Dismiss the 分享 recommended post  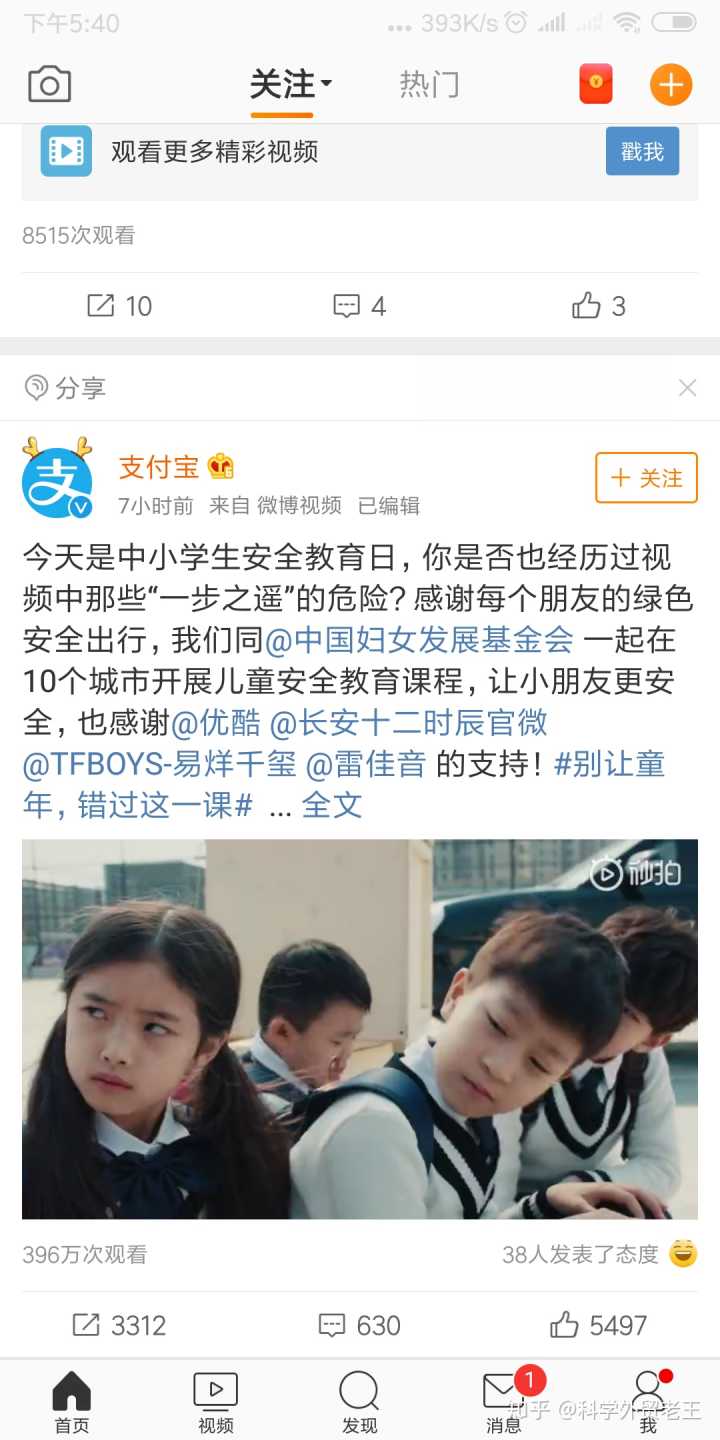687,388
